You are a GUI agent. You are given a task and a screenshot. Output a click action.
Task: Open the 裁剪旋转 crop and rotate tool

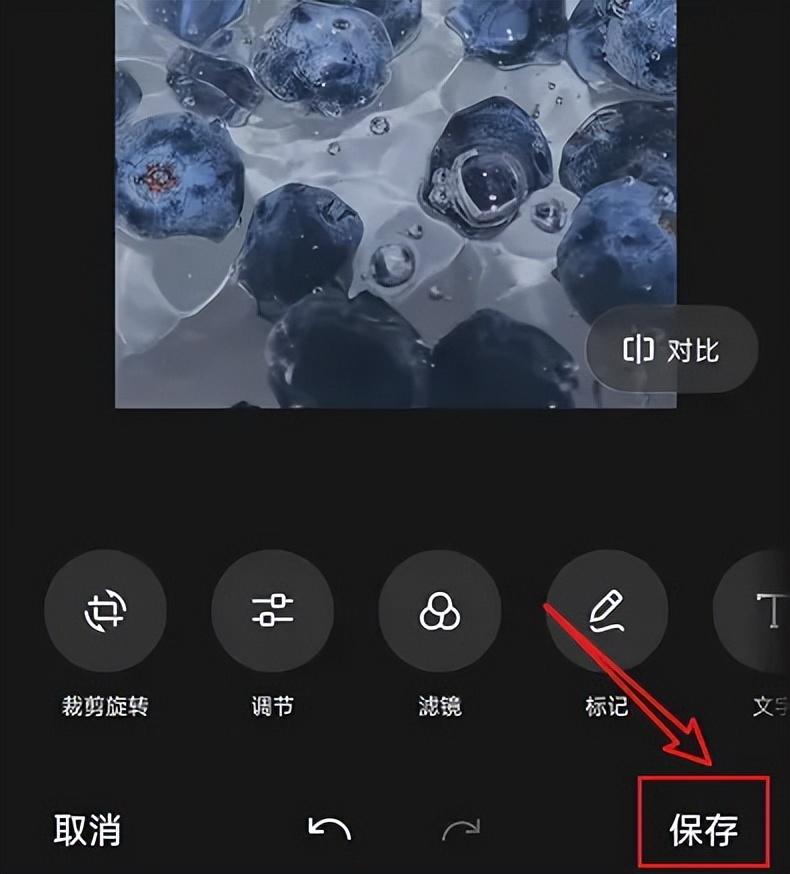point(105,611)
